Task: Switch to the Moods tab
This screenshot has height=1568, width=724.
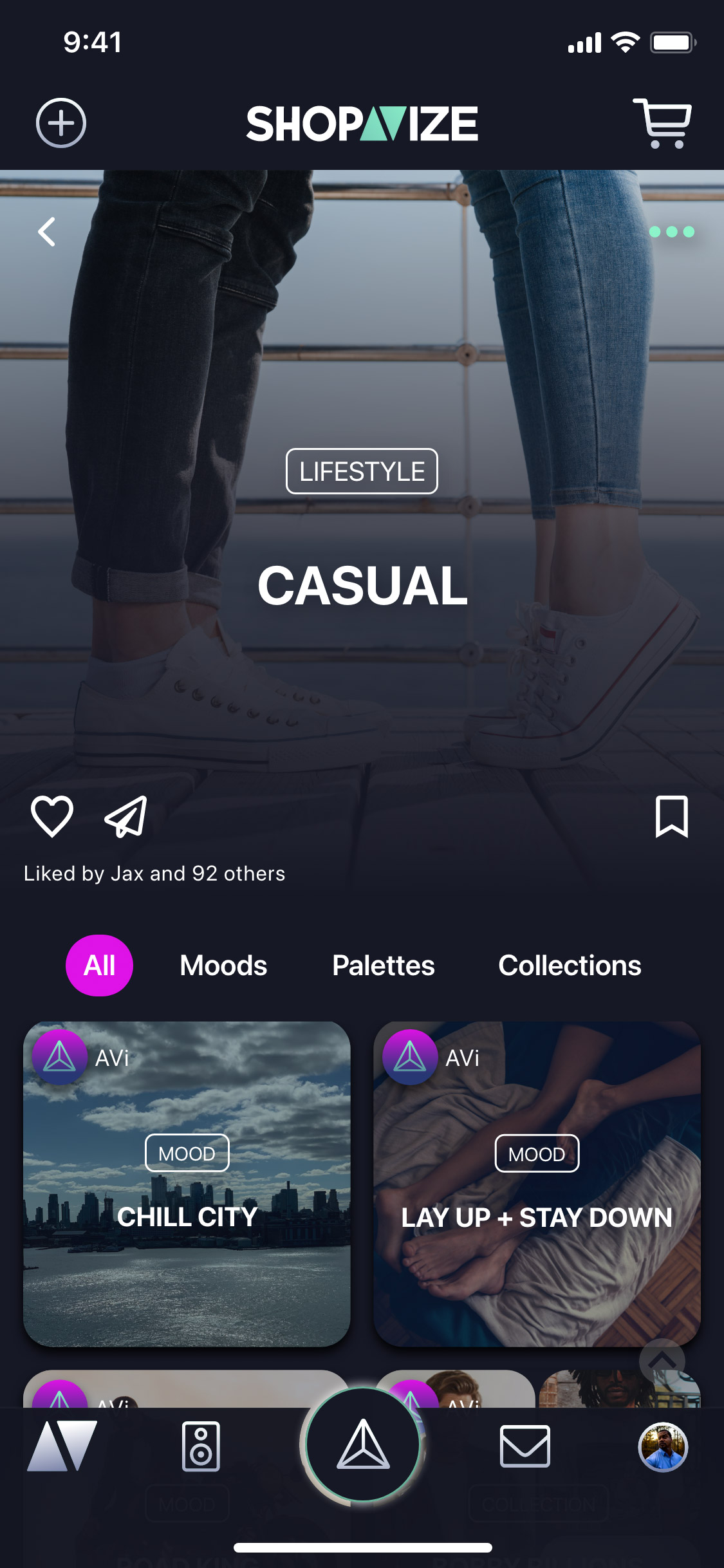Action: coord(223,965)
